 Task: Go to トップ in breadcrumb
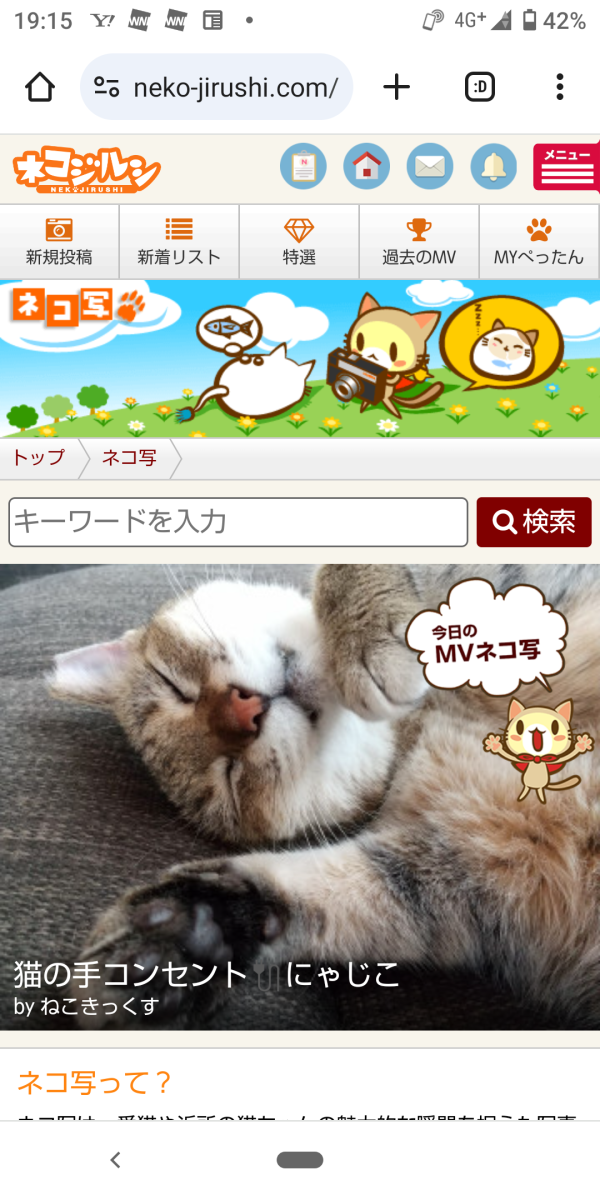click(x=38, y=458)
